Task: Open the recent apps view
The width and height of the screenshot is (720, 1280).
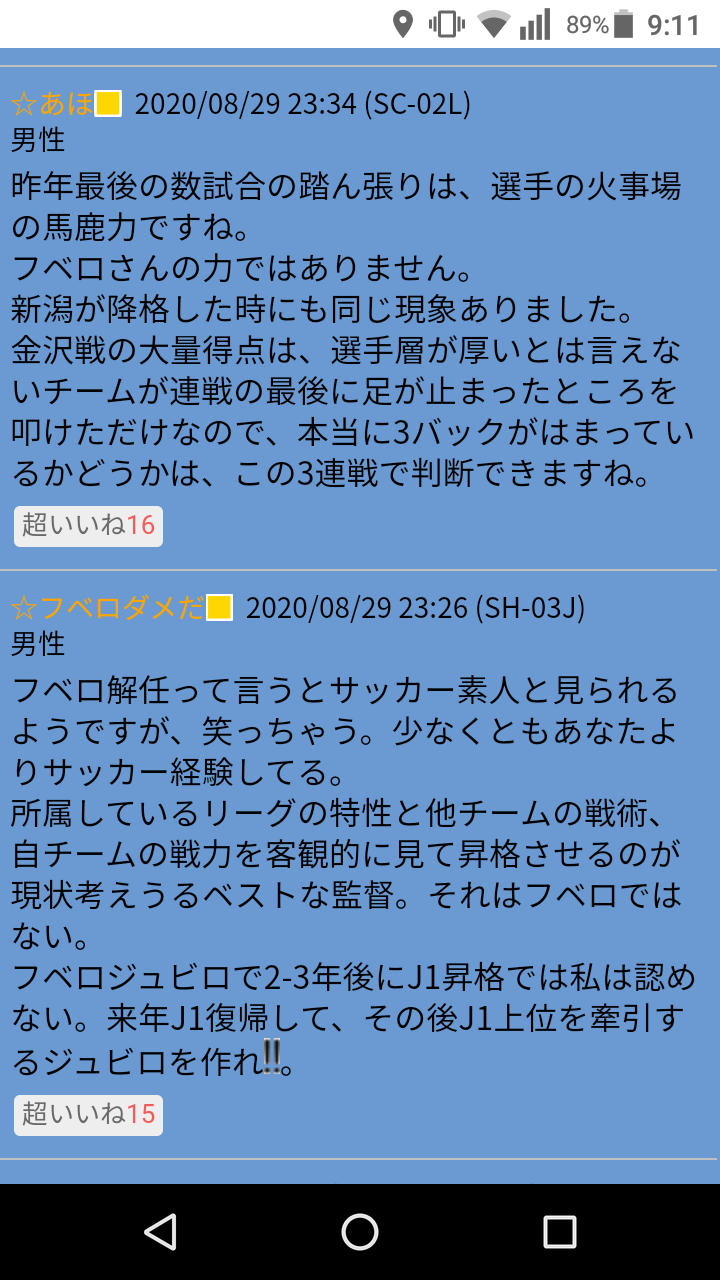Action: [x=560, y=1232]
